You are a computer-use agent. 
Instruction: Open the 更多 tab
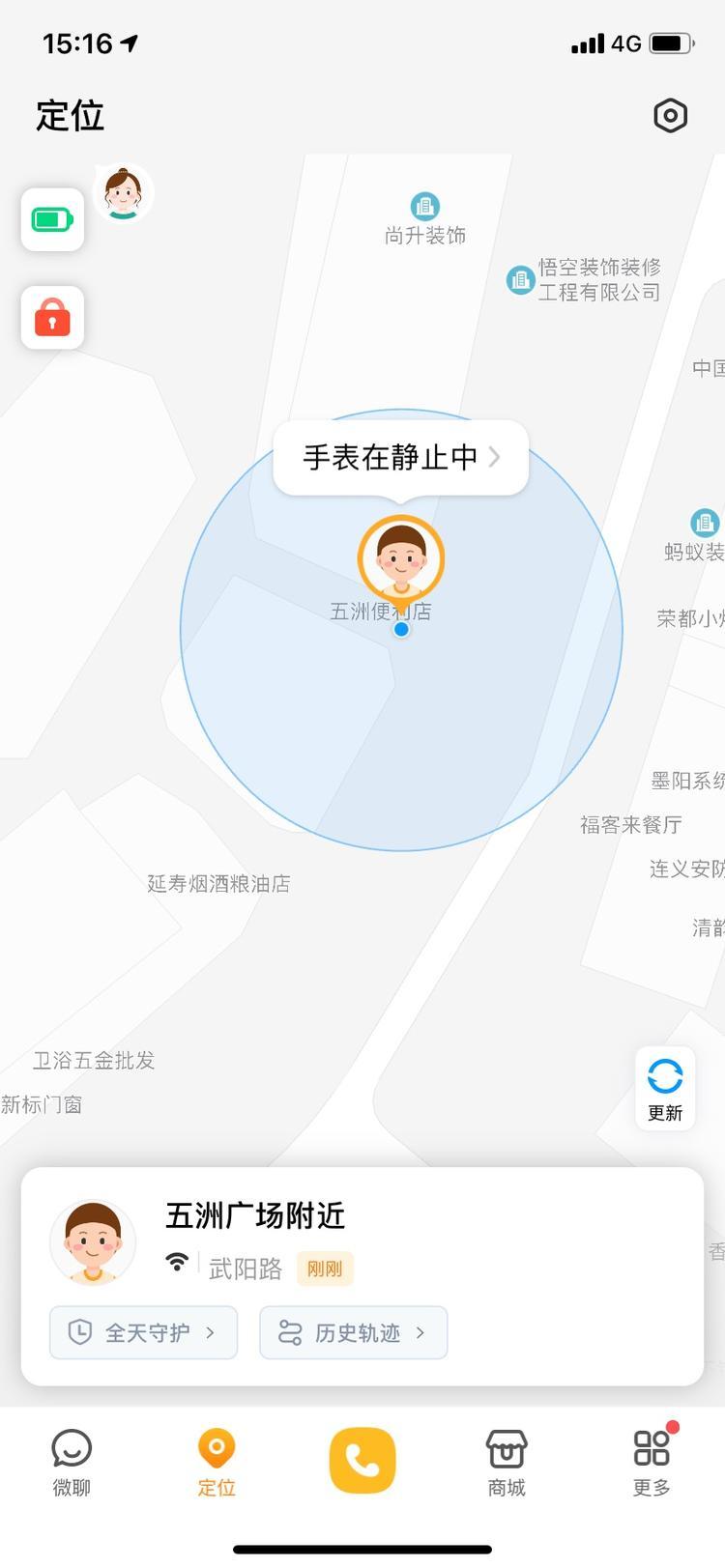[652, 1462]
